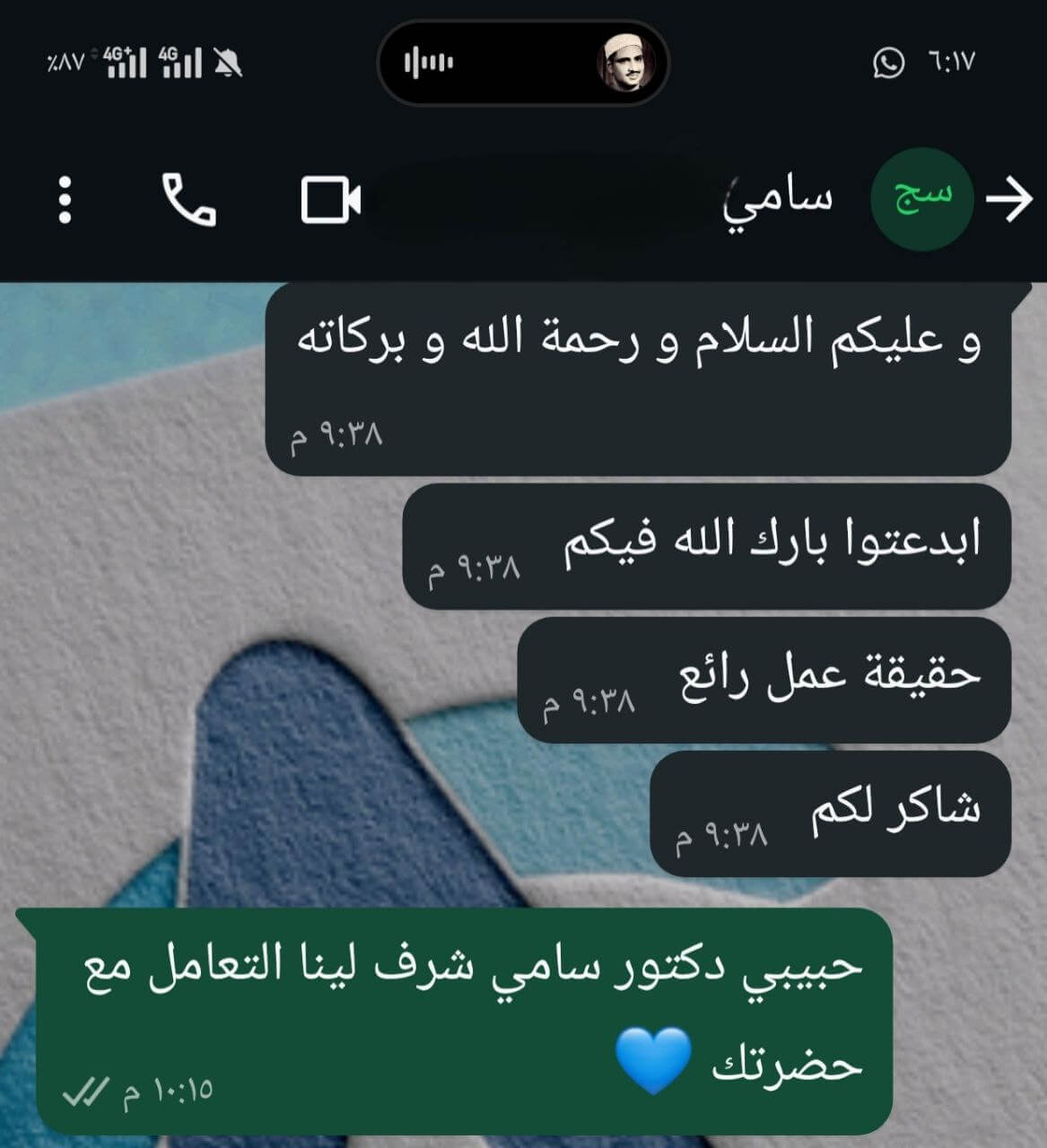Open contact info for سامي
The height and width of the screenshot is (1148, 1047).
click(778, 197)
